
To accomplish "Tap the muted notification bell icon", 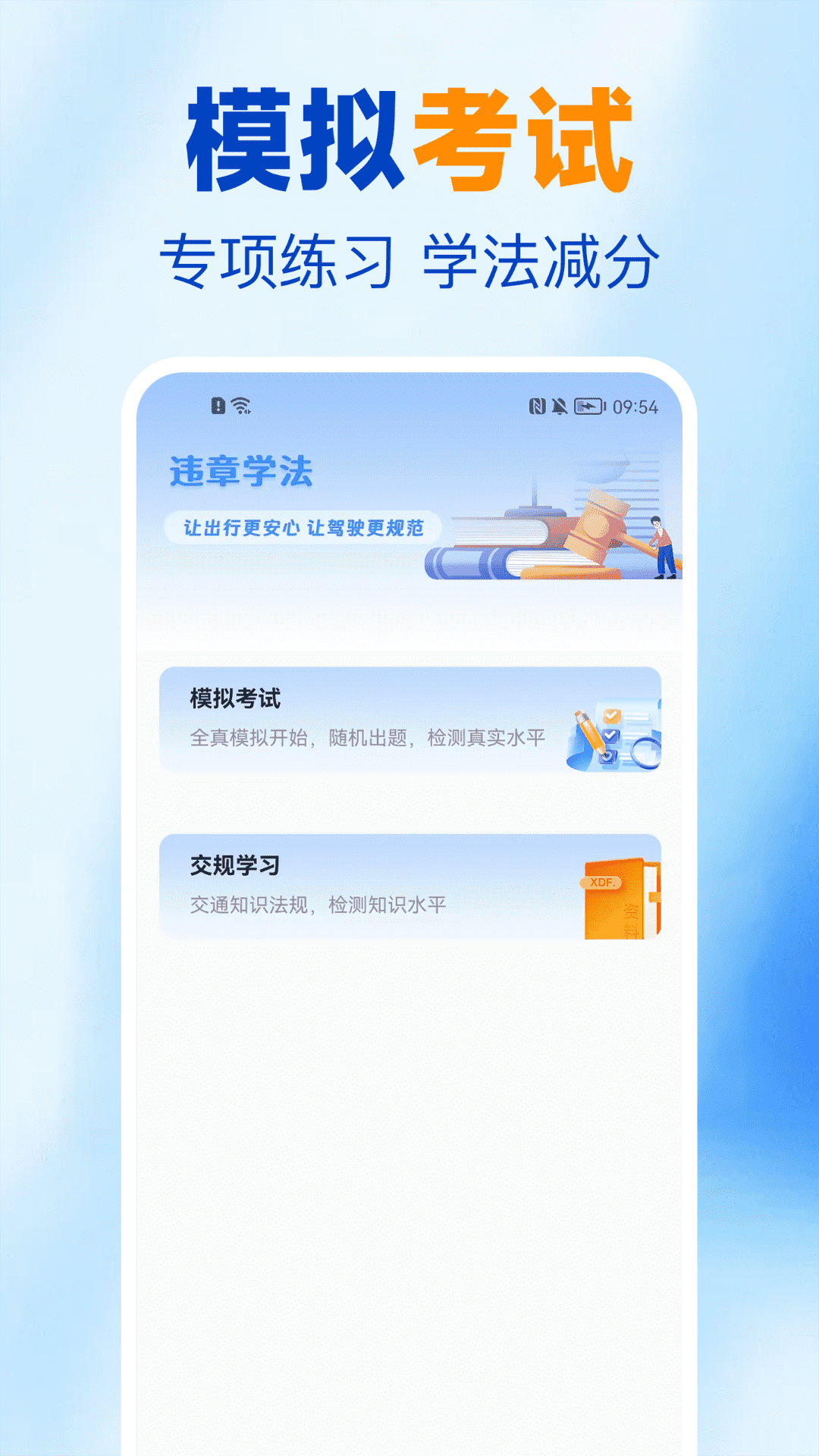I will 558,405.
